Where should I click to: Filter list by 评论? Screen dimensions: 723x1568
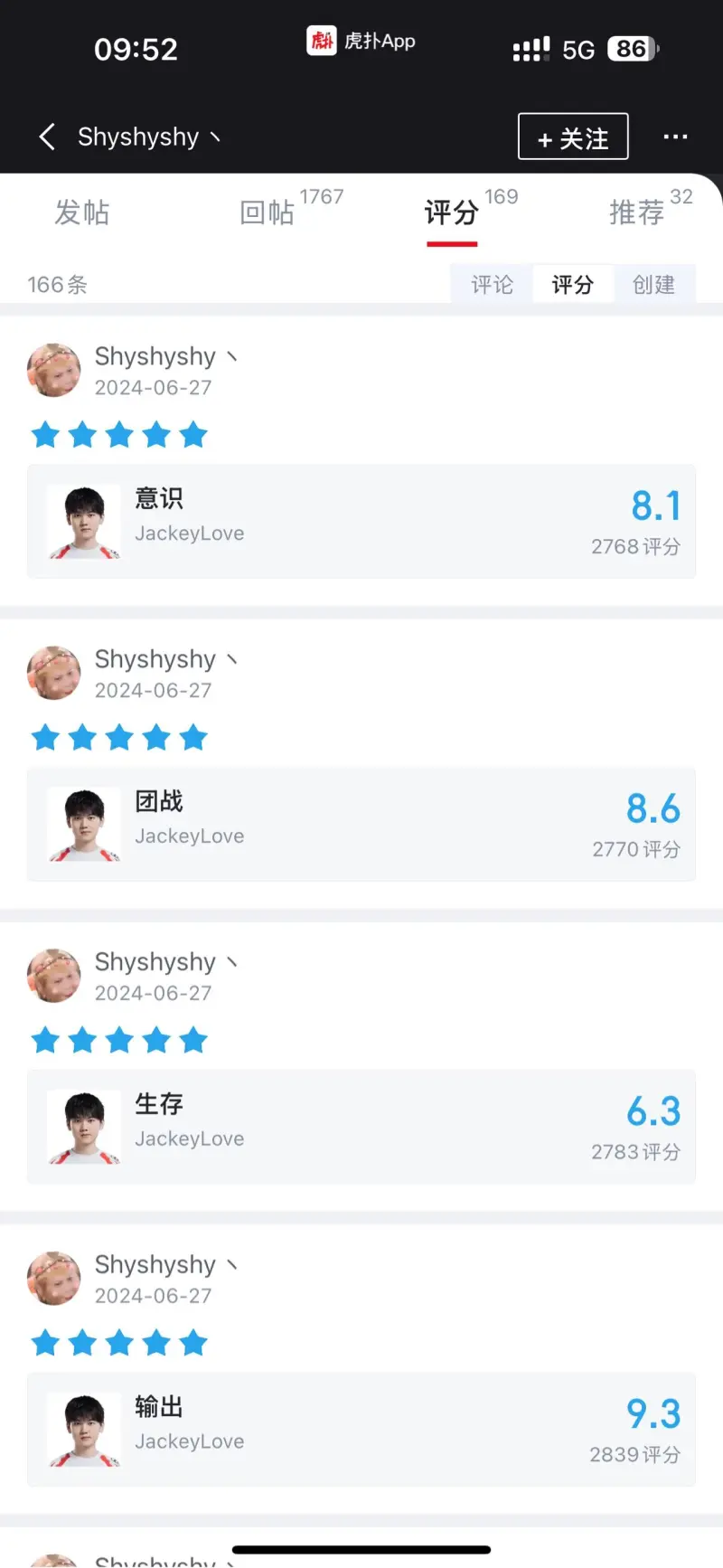pos(492,285)
